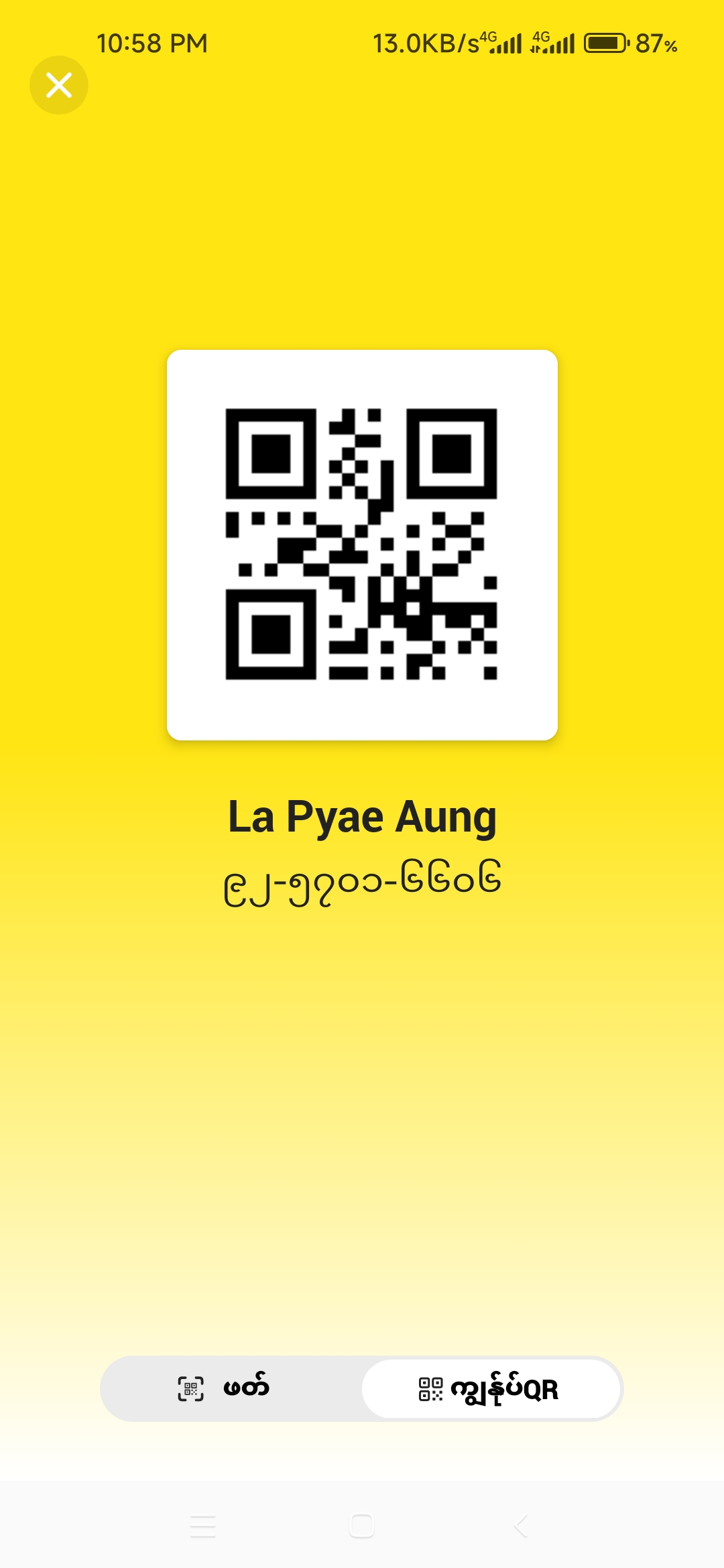Open the recent apps menu

click(202, 1526)
